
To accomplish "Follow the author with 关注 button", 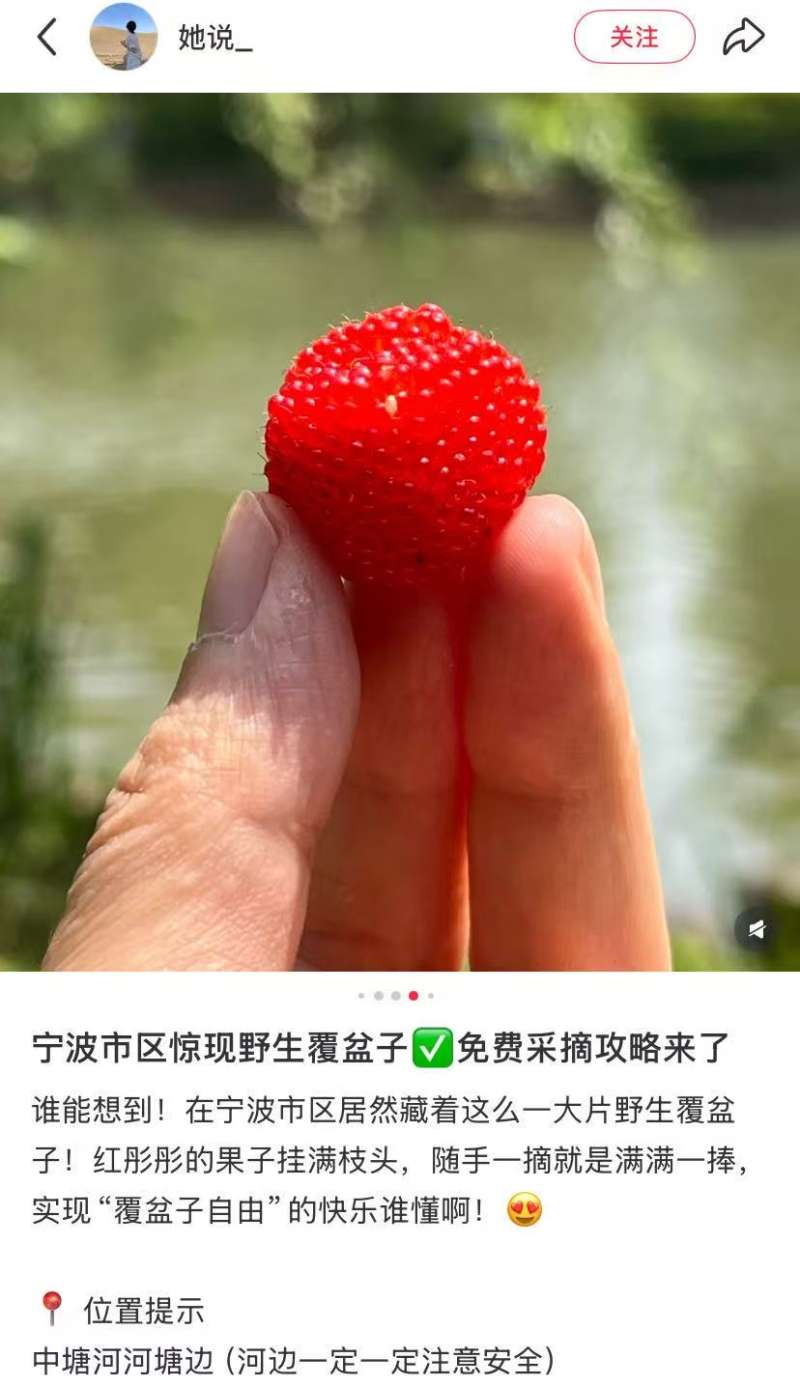I will pos(634,37).
